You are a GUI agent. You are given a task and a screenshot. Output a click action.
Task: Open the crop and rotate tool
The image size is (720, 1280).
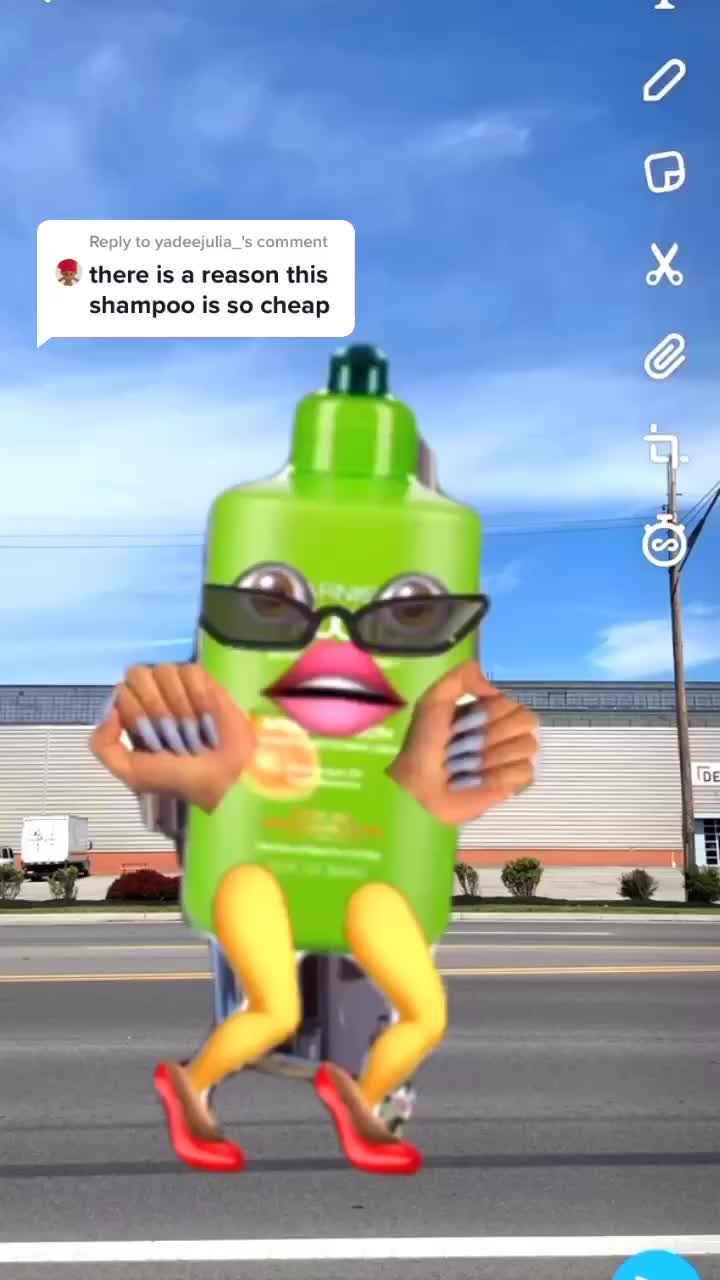[664, 447]
